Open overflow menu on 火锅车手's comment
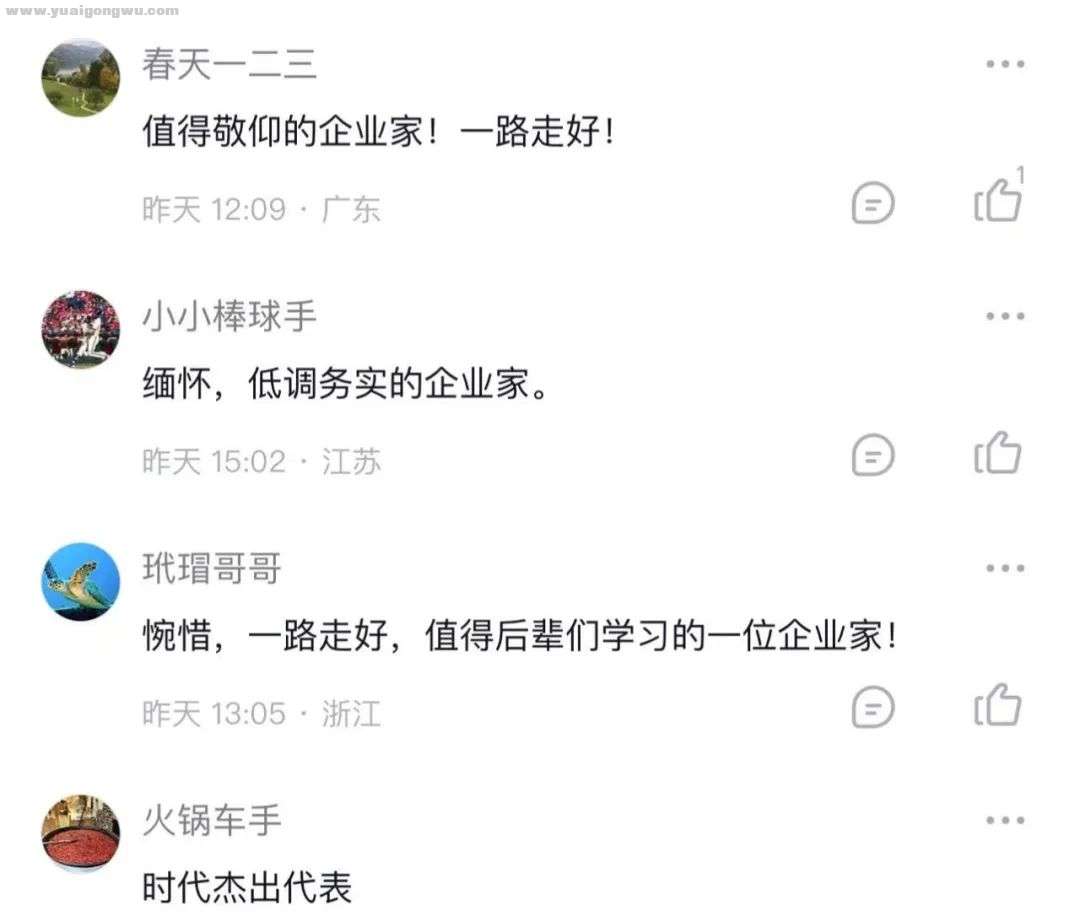The height and width of the screenshot is (916, 1080). [1005, 820]
